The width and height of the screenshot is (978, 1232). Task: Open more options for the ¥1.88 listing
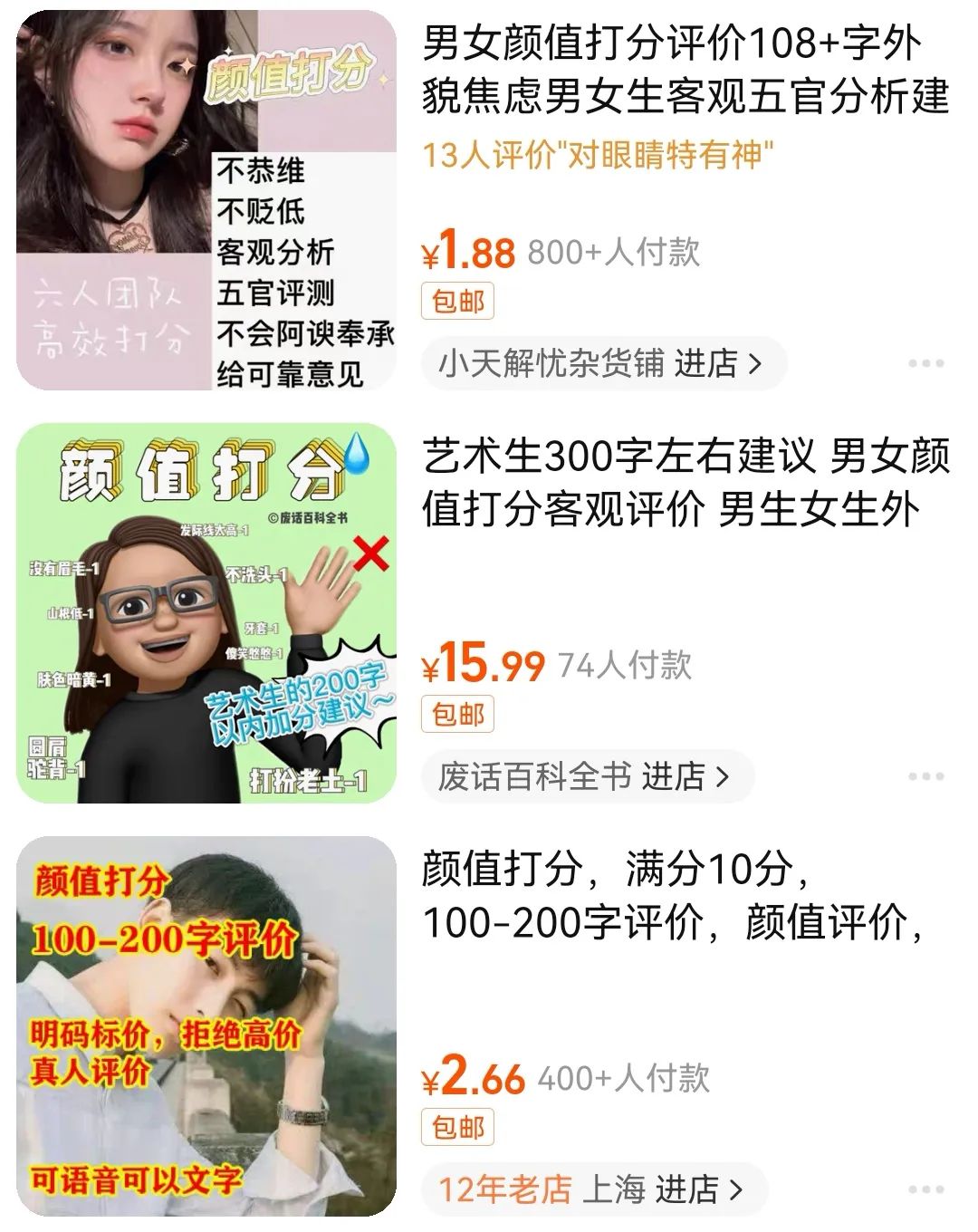[x=925, y=363]
